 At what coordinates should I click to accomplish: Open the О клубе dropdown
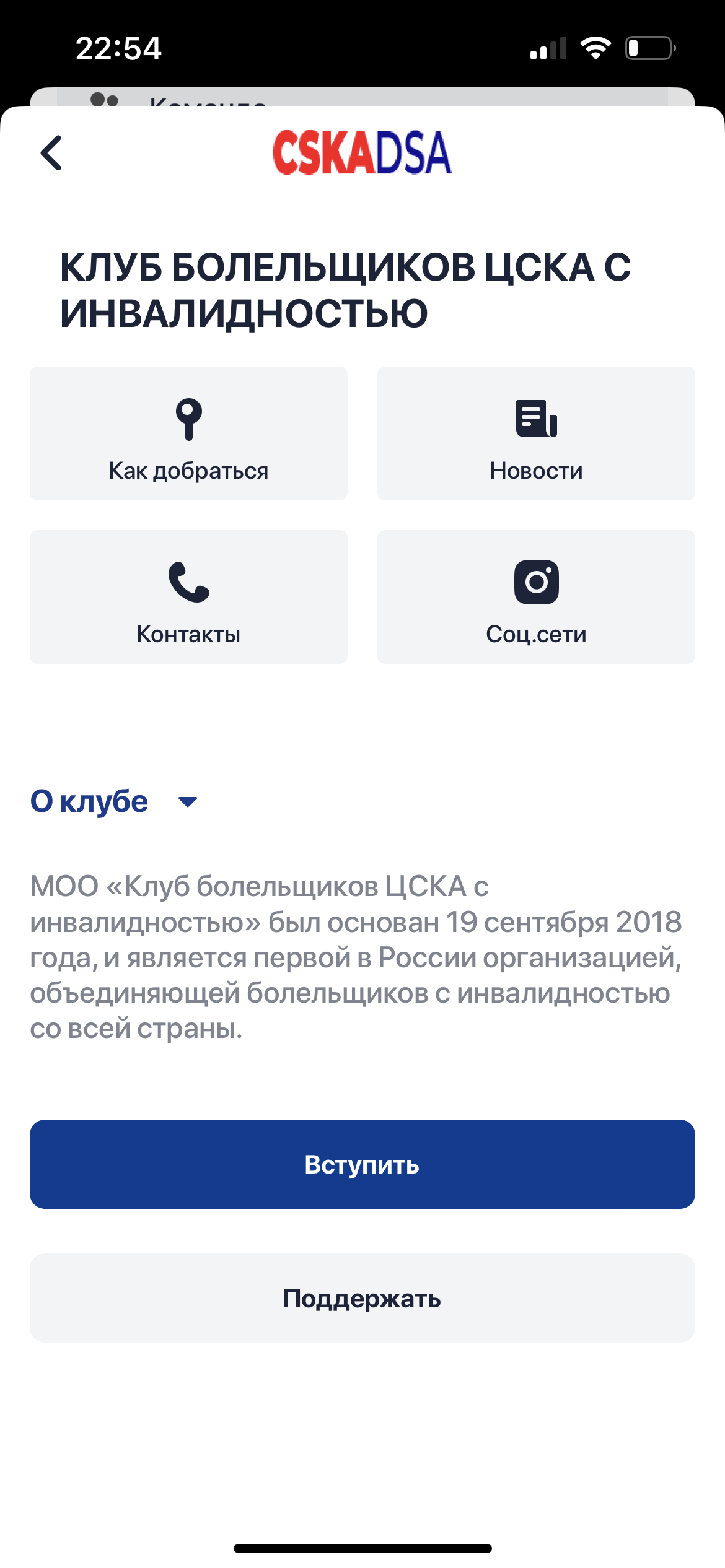click(x=90, y=801)
